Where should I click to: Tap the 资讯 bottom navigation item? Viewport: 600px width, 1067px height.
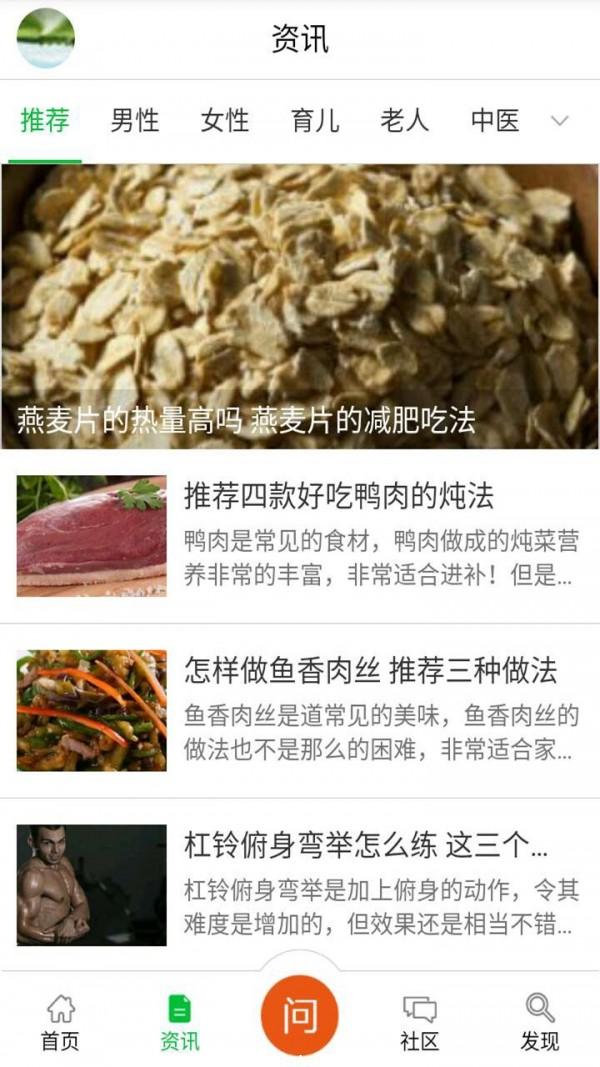(180, 1022)
